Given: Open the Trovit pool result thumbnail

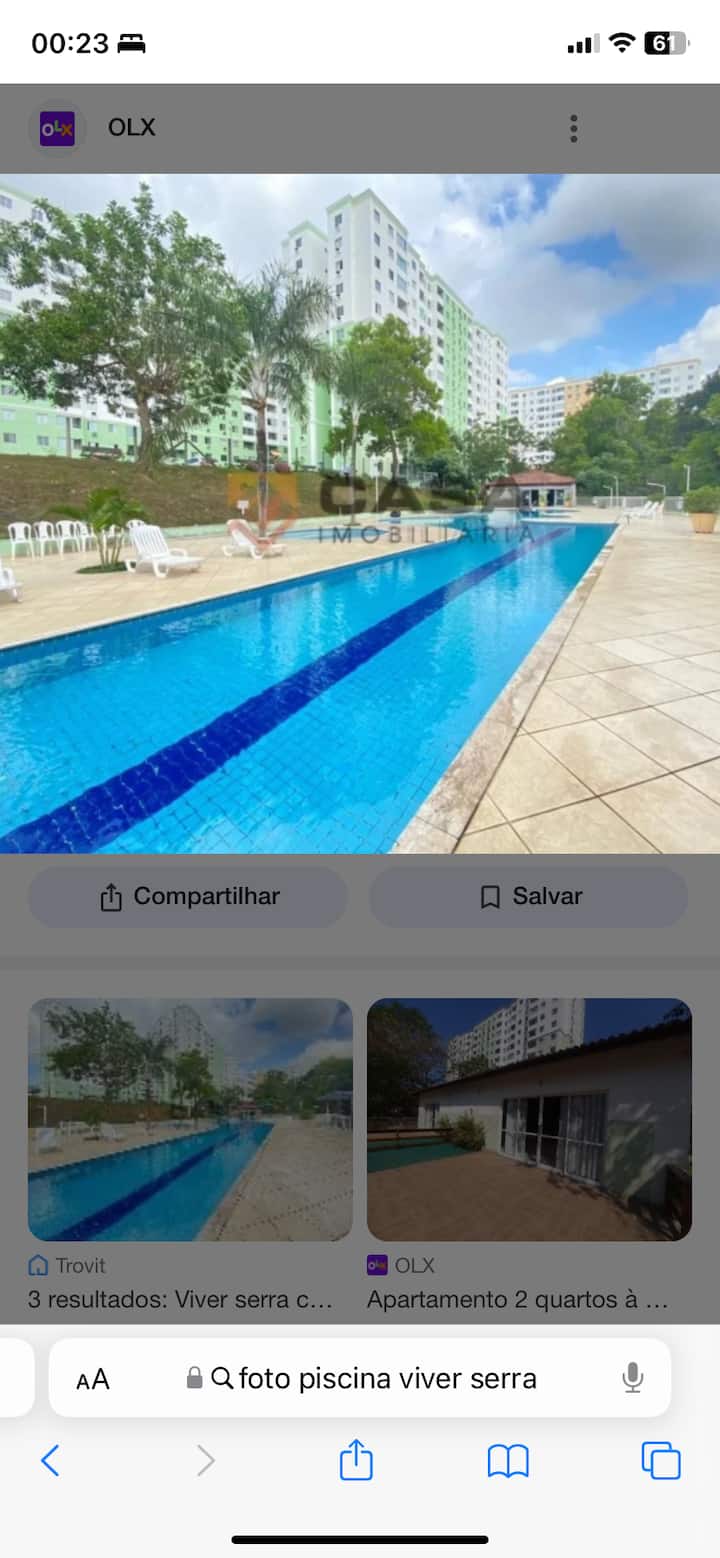Looking at the screenshot, I should point(190,1119).
